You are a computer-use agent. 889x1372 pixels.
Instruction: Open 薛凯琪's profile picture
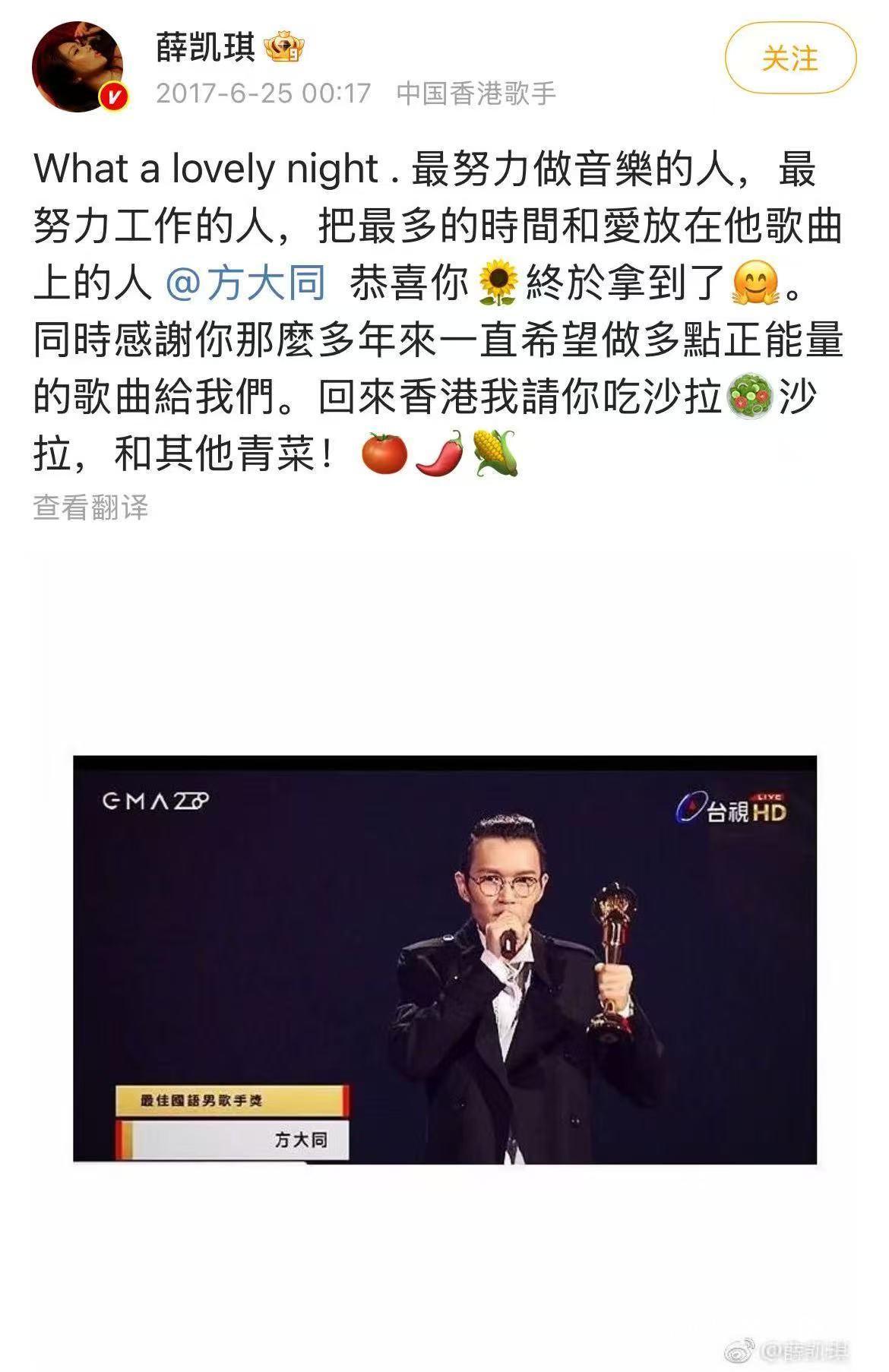[78, 67]
